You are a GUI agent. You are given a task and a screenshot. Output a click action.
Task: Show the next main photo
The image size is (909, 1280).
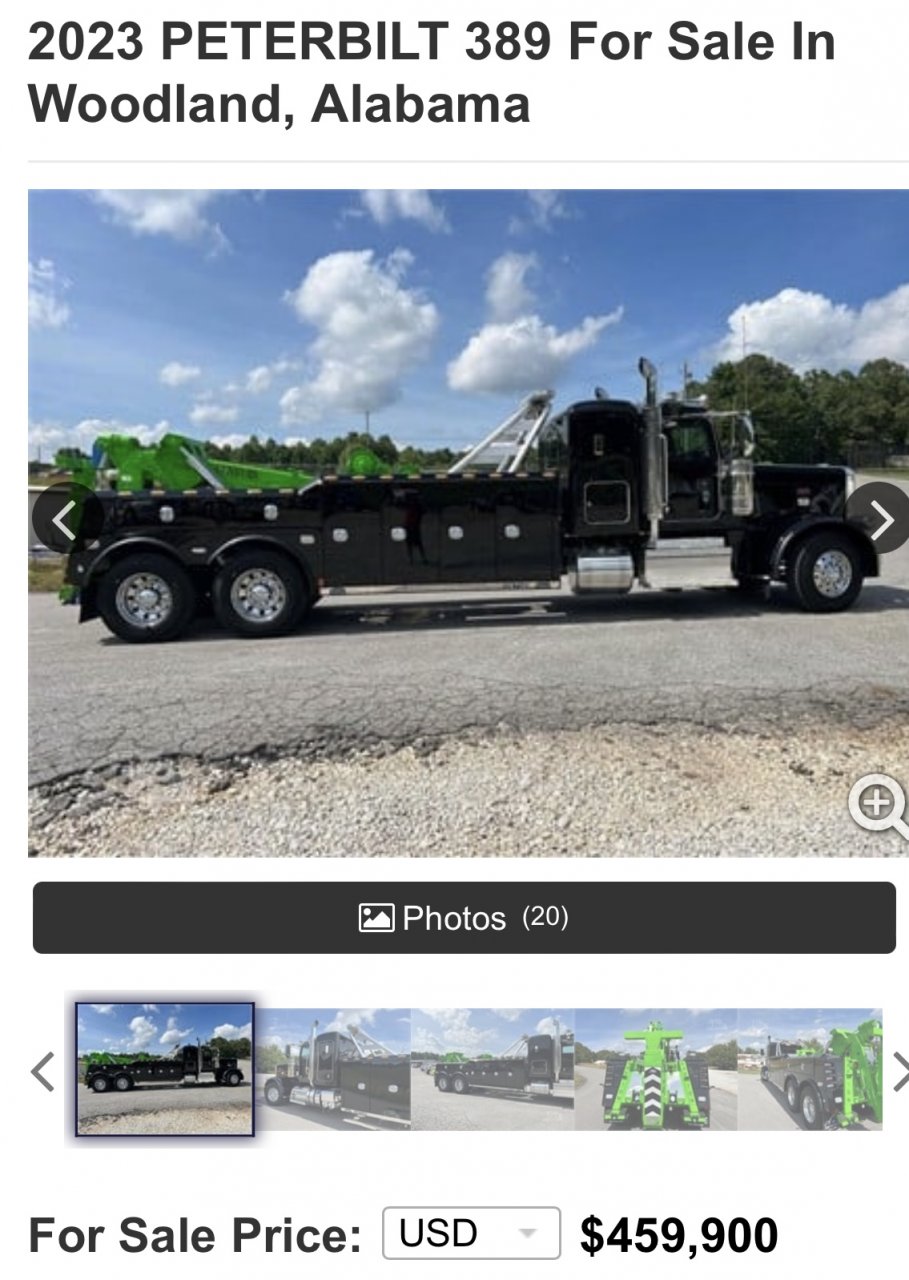[880, 519]
